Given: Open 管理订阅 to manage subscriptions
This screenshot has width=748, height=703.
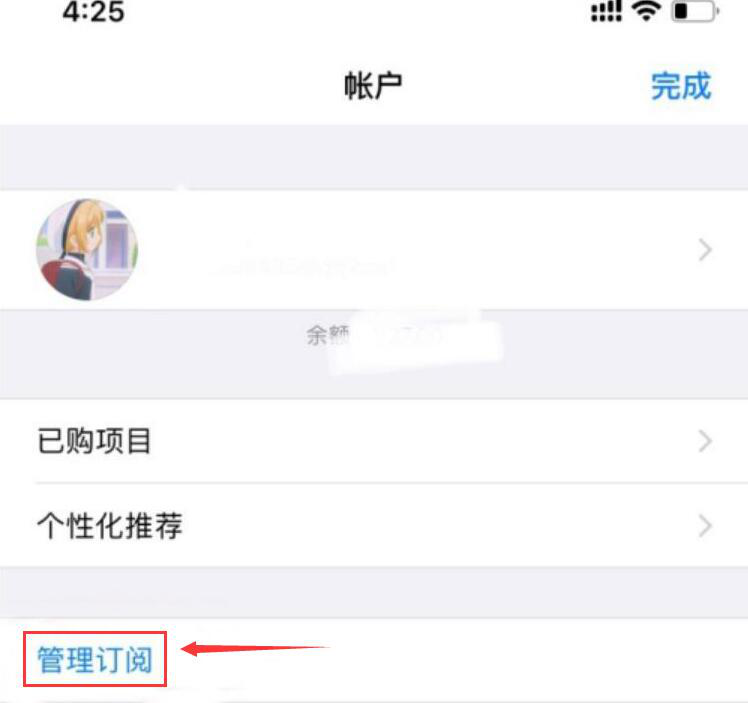Looking at the screenshot, I should tap(95, 660).
